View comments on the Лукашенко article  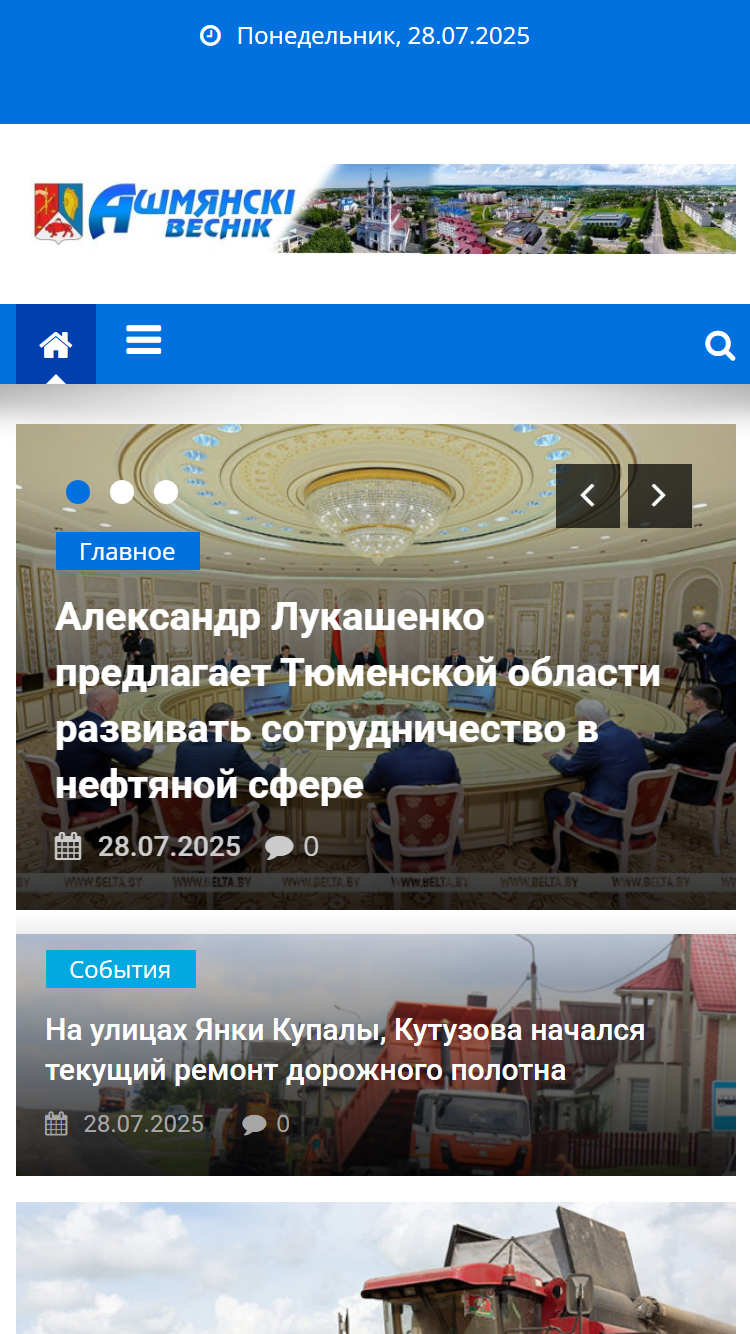(x=292, y=847)
